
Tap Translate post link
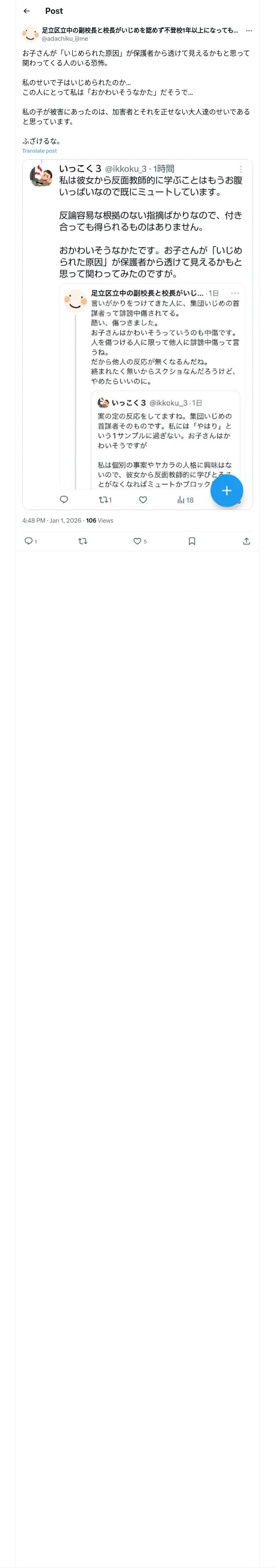(x=40, y=151)
